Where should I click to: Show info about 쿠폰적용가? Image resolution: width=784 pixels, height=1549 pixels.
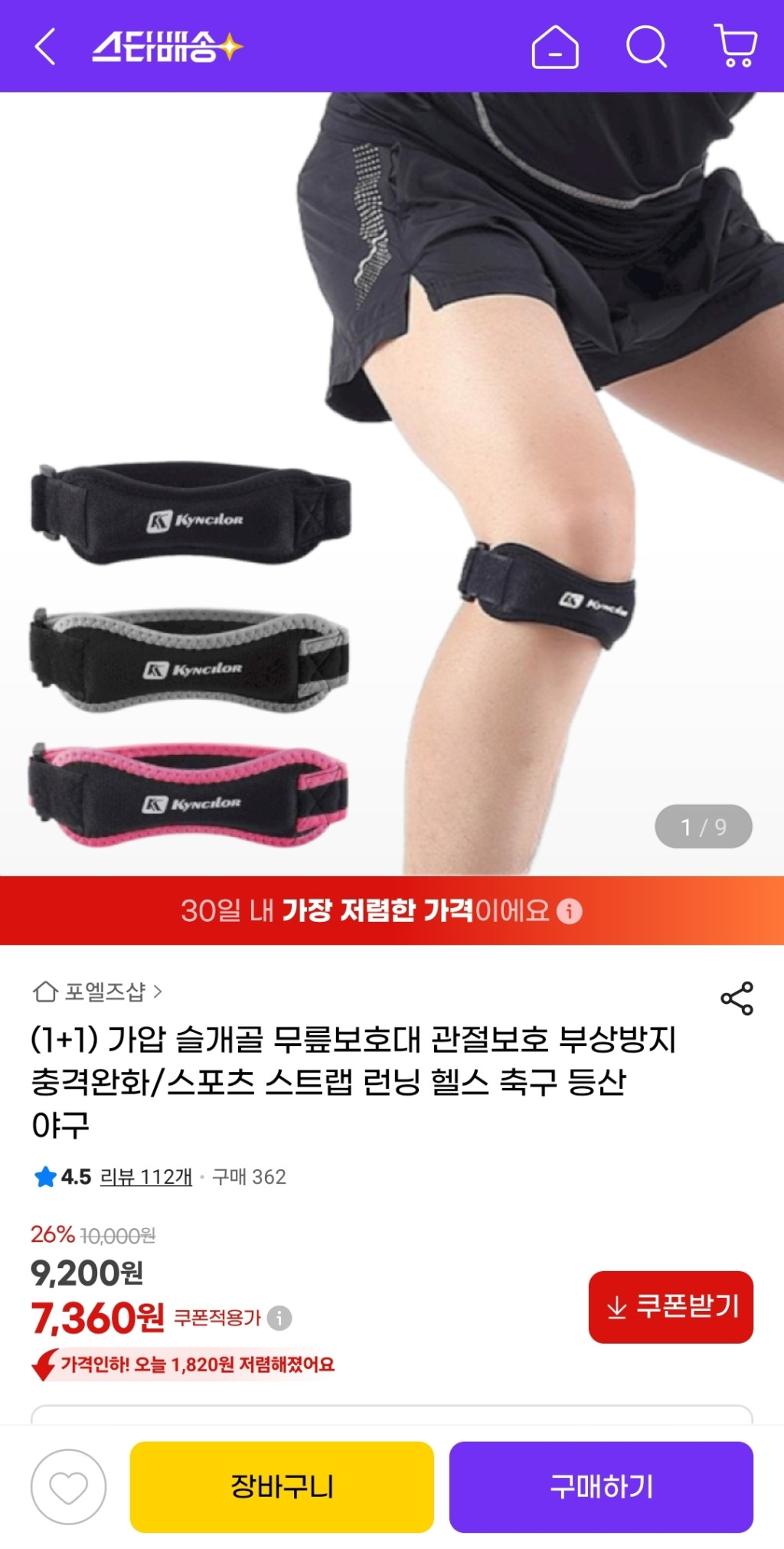(280, 1318)
